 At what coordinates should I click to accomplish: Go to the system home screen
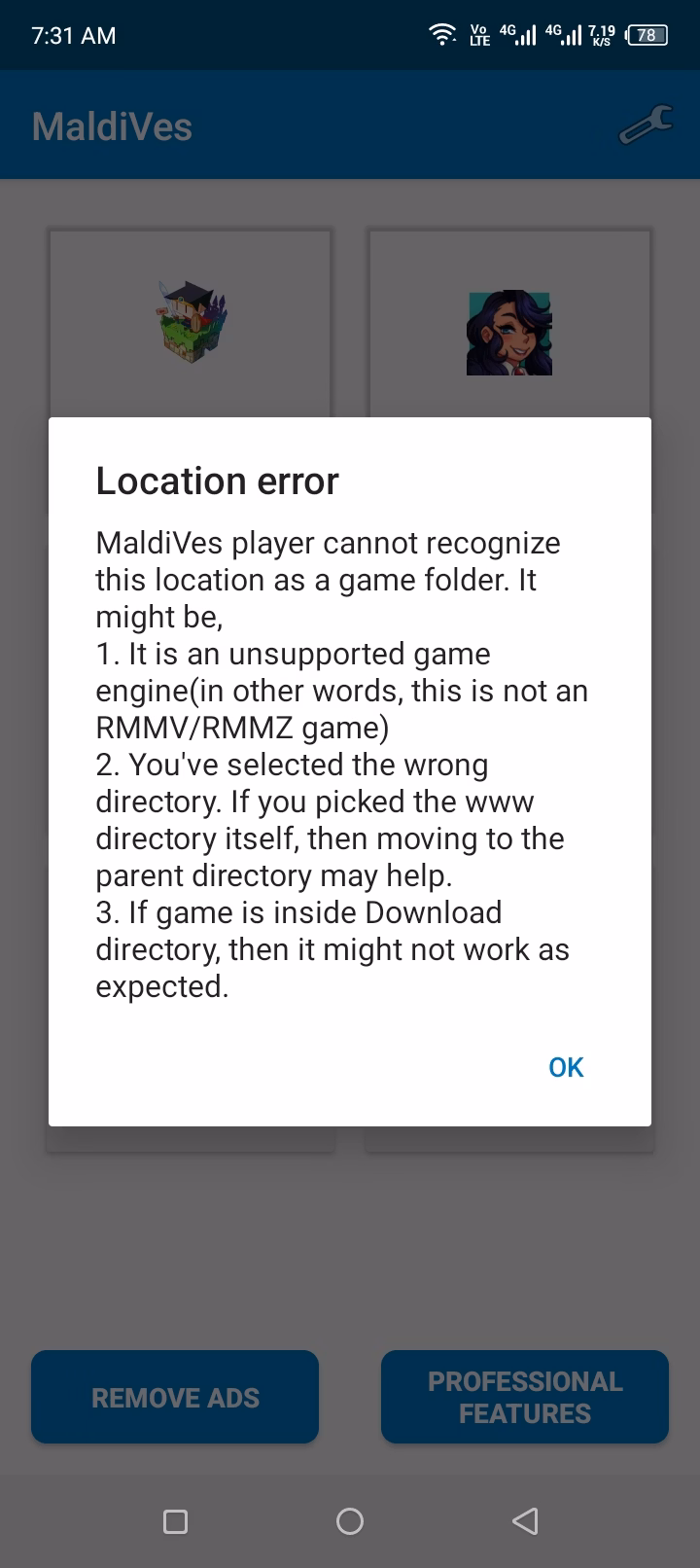[350, 1520]
